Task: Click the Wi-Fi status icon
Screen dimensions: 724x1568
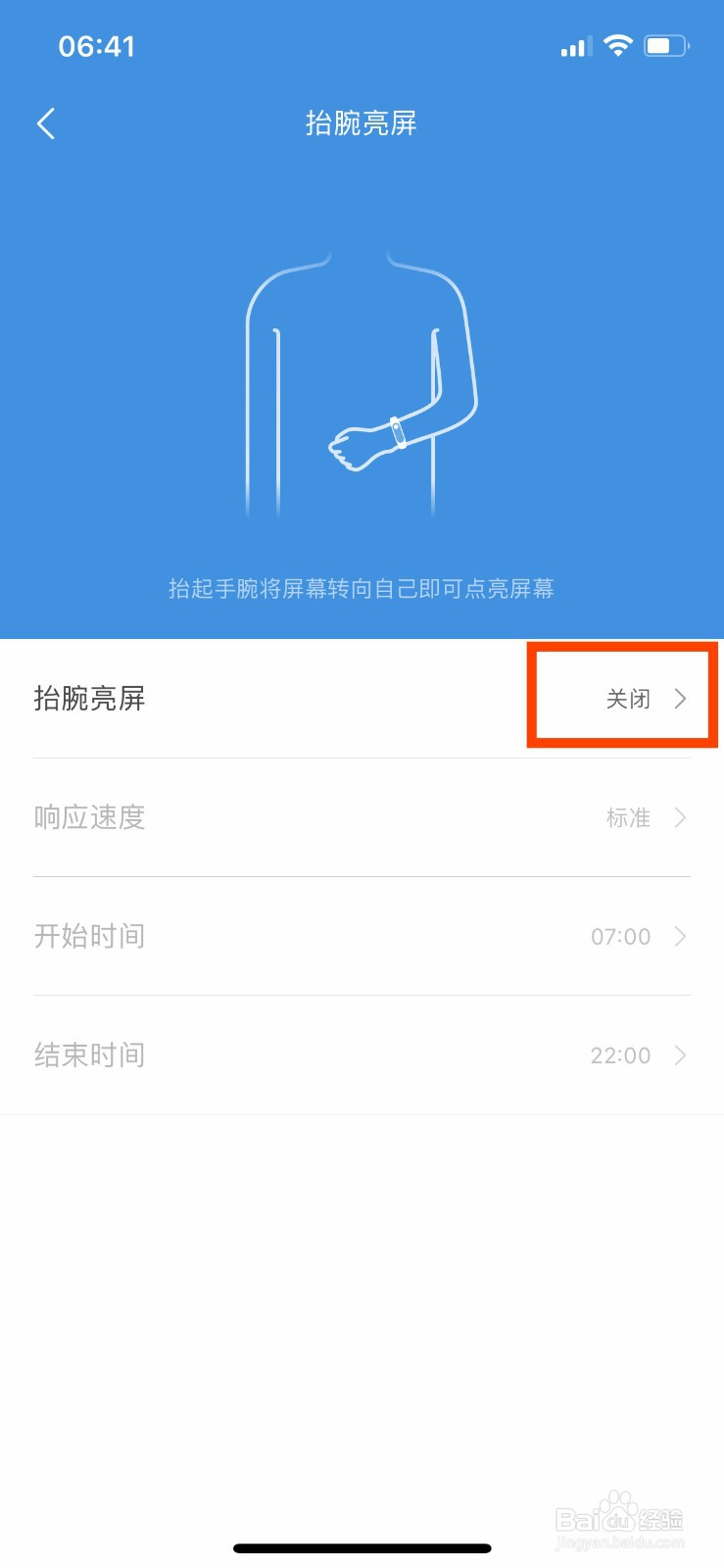Action: 618,45
